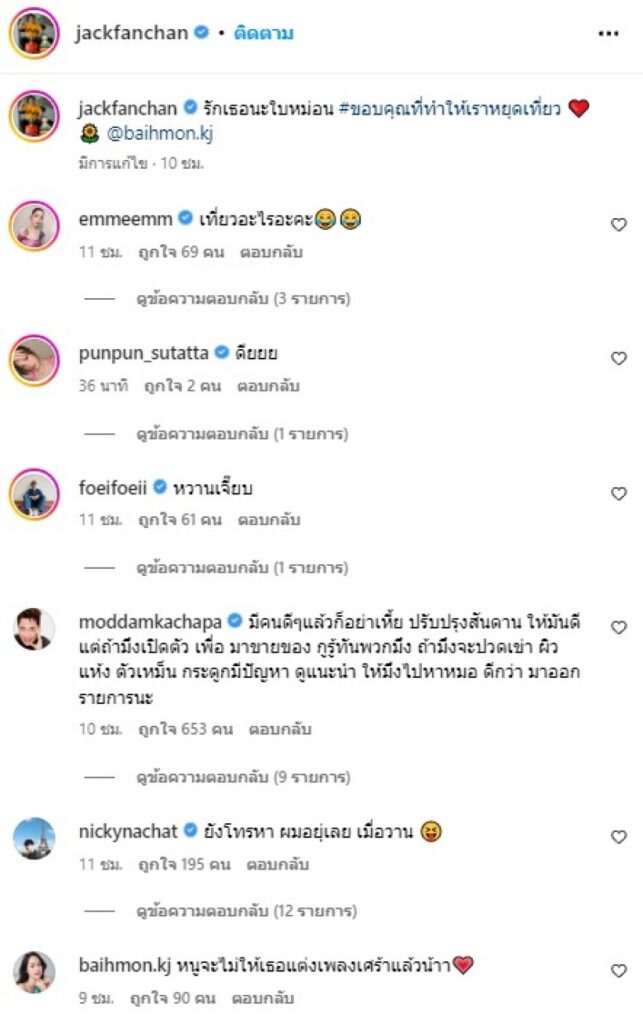Like the comment by emmeemm
The height and width of the screenshot is (1024, 643).
619,225
